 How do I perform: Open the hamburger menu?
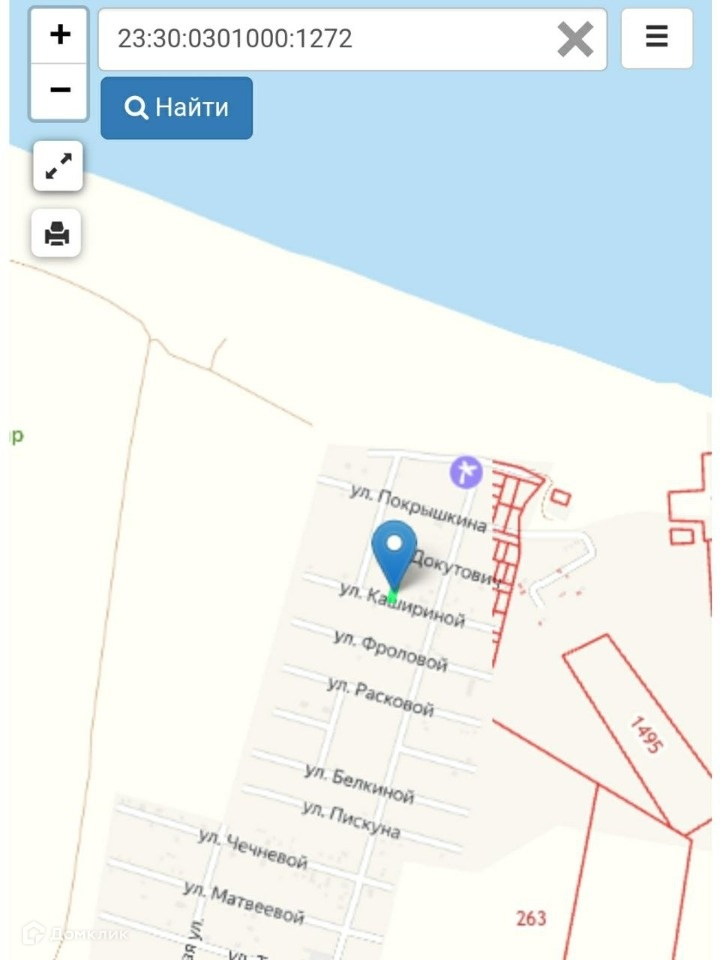coord(656,38)
